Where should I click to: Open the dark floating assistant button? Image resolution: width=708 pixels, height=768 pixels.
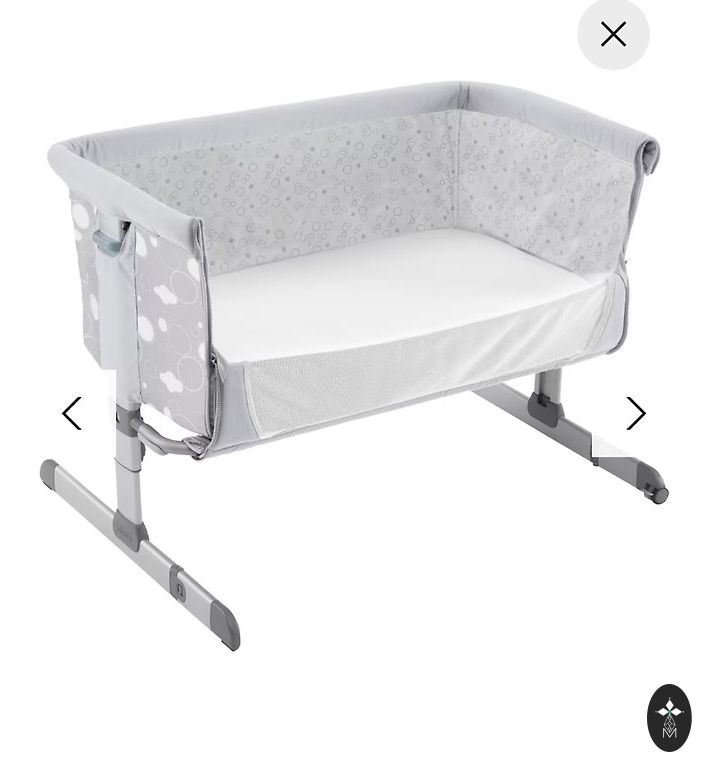click(x=669, y=717)
